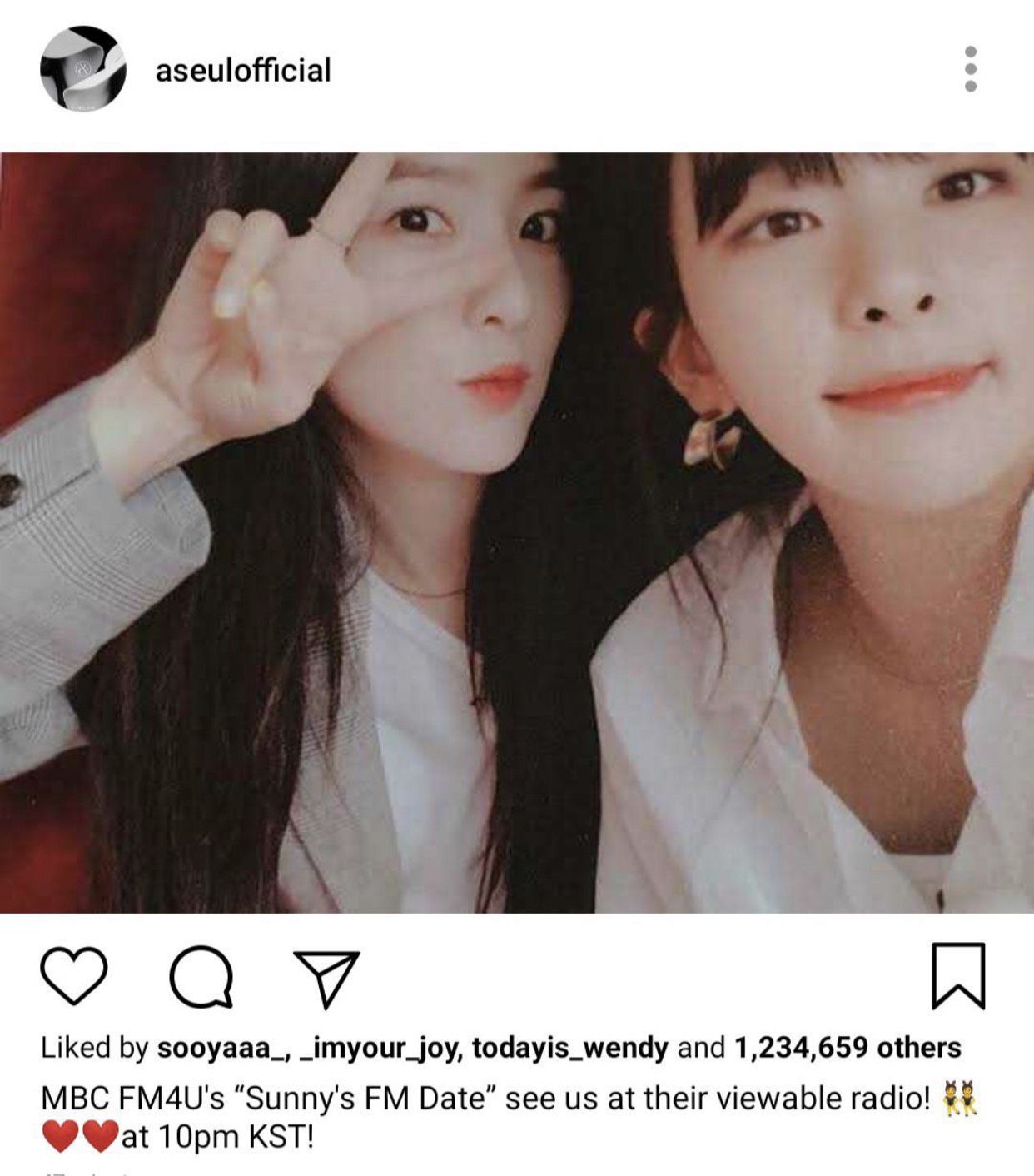Open sooyaaa_'s profile from likes
Image resolution: width=1034 pixels, height=1176 pixels.
[222, 1048]
